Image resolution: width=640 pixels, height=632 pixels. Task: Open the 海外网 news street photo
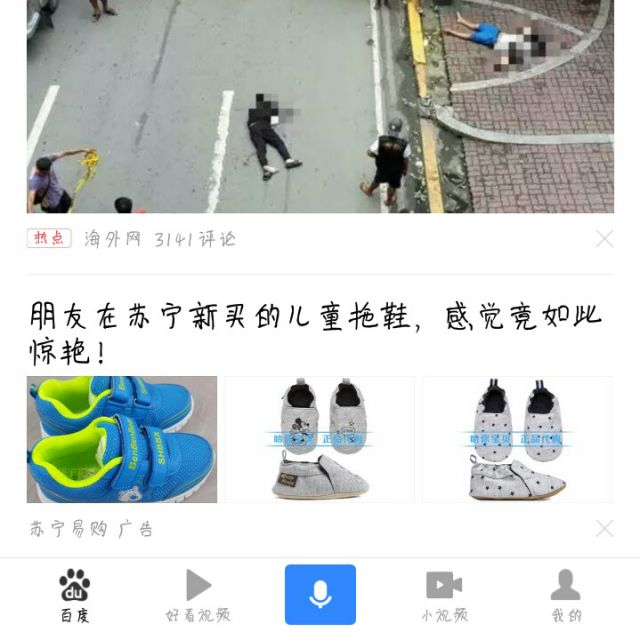pos(320,105)
